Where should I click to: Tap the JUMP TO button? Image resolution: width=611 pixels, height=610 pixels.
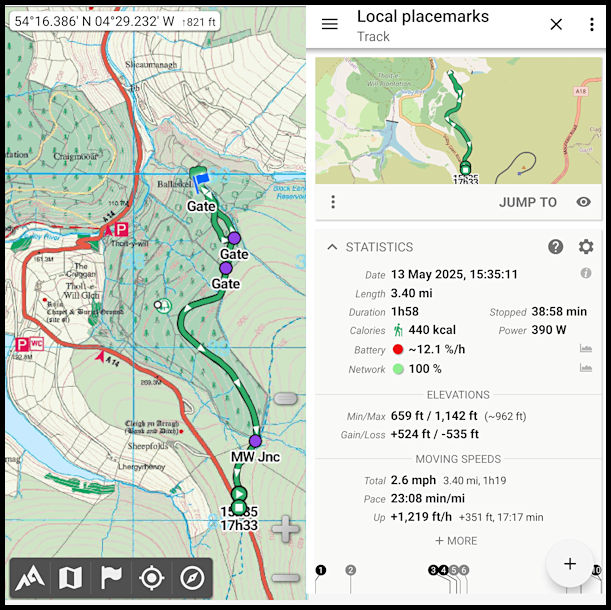[x=527, y=202]
